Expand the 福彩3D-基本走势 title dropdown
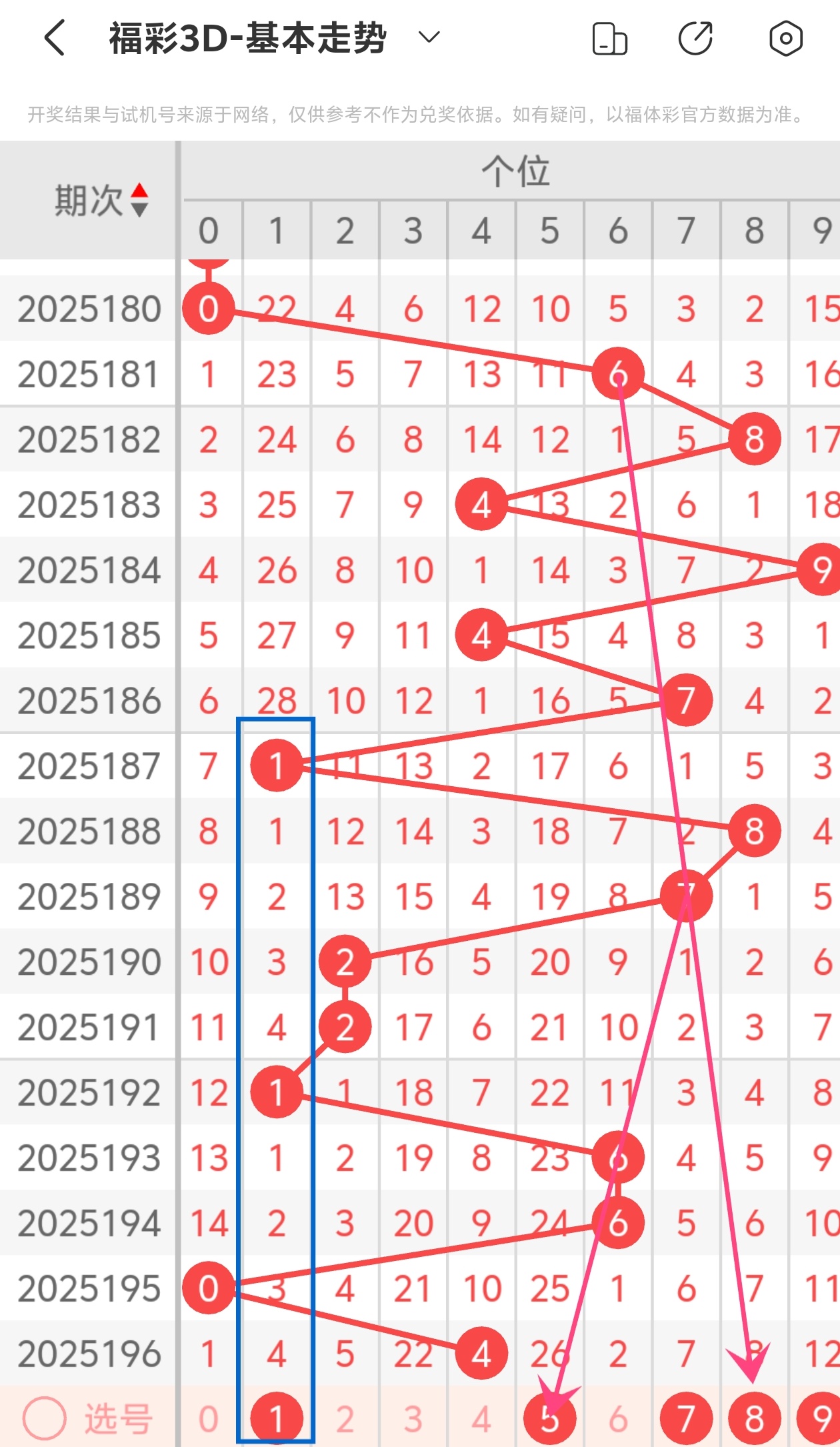This screenshot has width=840, height=1447. coord(429,37)
